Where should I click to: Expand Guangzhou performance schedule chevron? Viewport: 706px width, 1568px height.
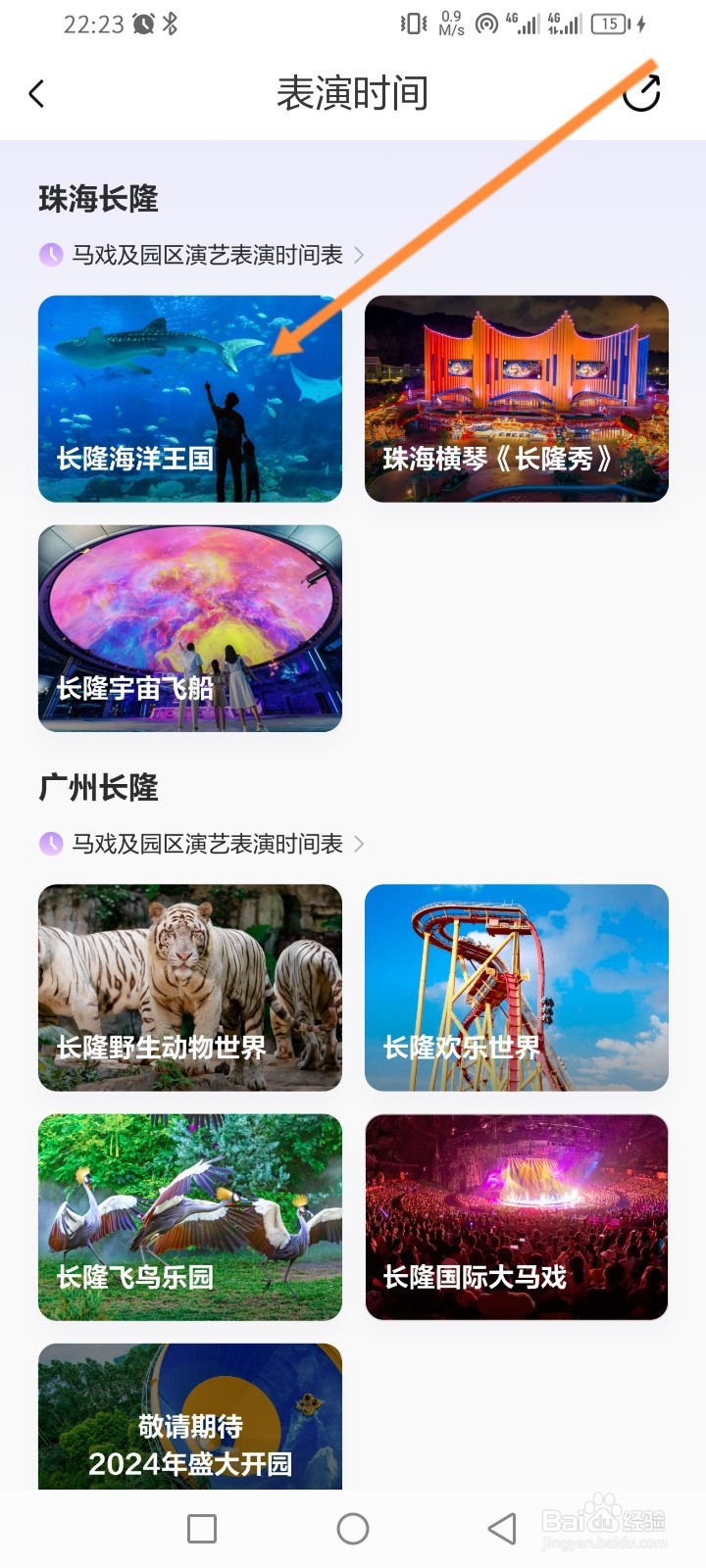359,843
